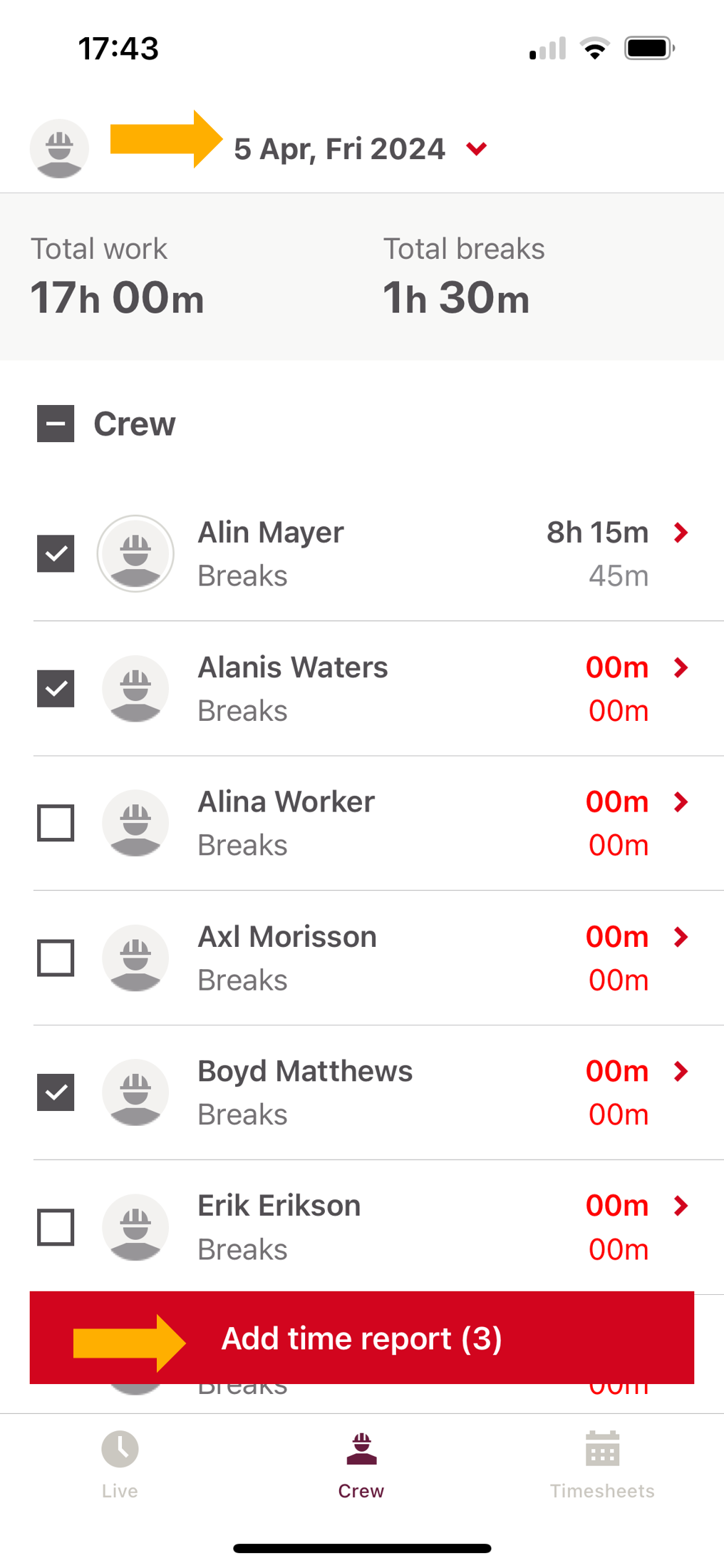The image size is (724, 1568).
Task: Click the user avatar next to the date
Action: [x=59, y=148]
